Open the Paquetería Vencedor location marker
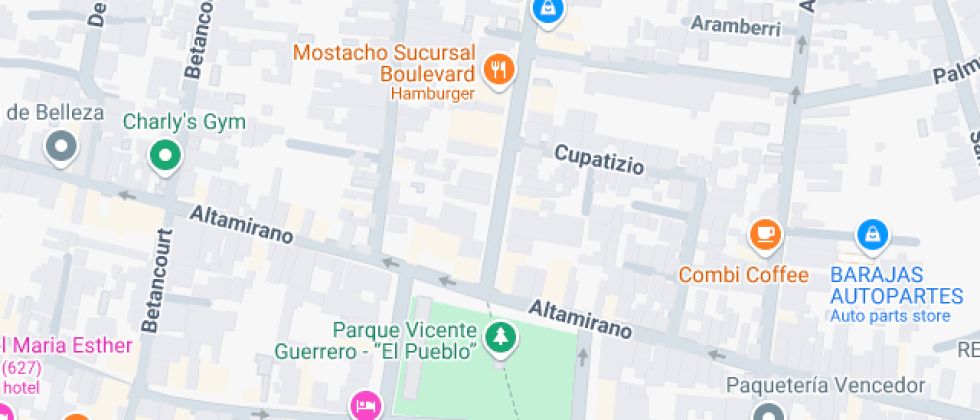The width and height of the screenshot is (980, 420). click(768, 411)
